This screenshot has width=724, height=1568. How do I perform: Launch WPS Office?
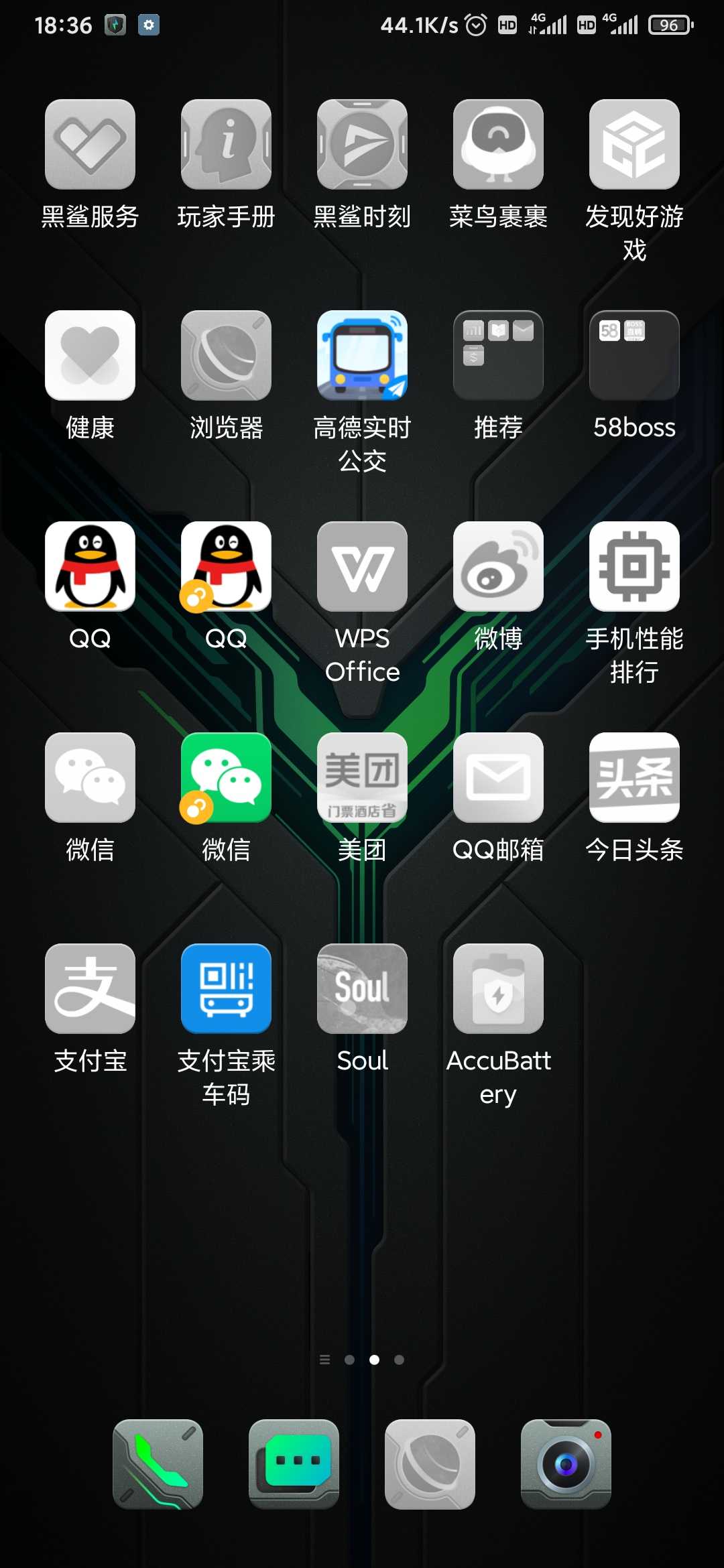coord(362,567)
